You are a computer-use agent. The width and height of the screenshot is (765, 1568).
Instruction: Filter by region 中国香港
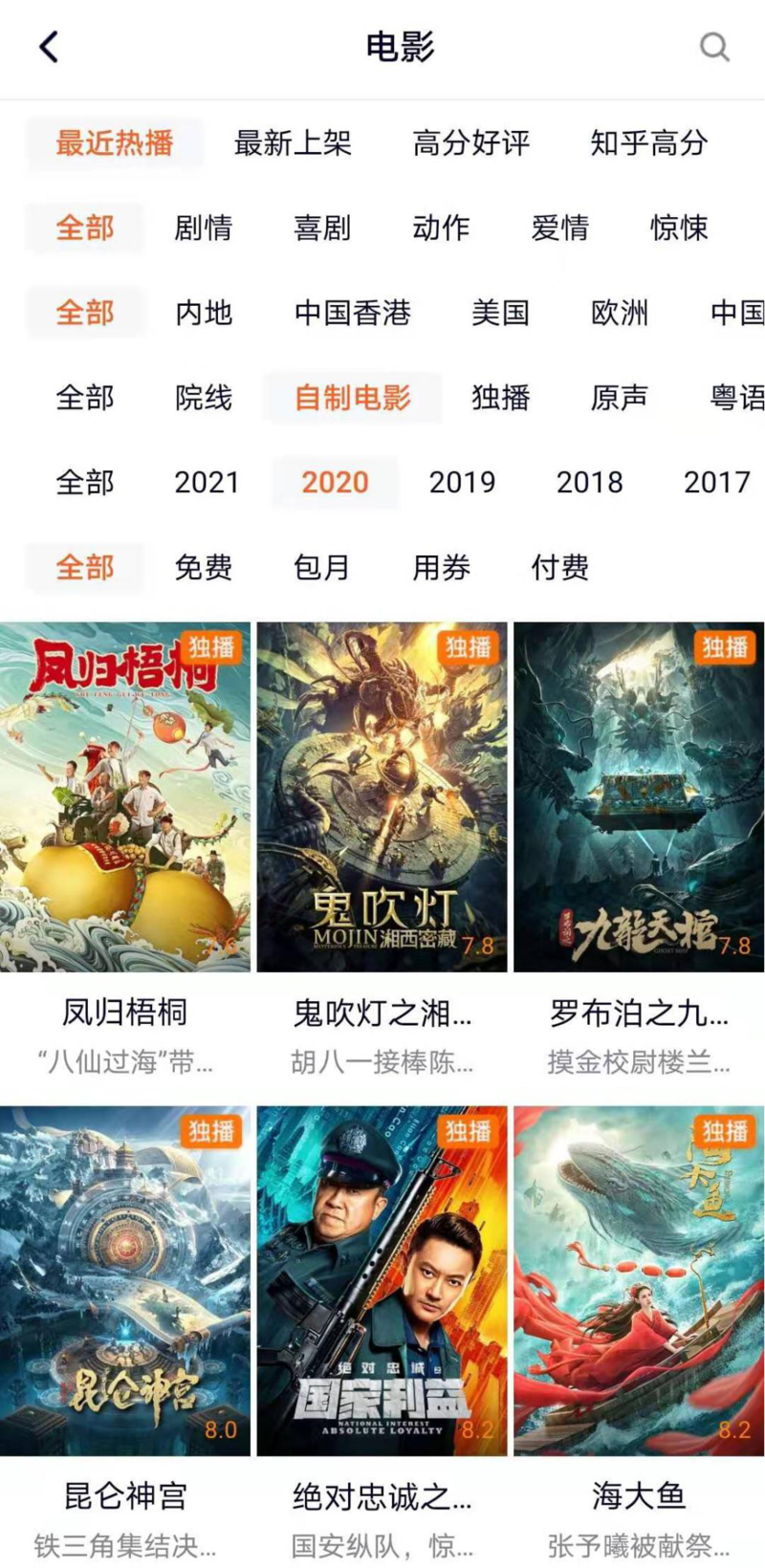352,313
